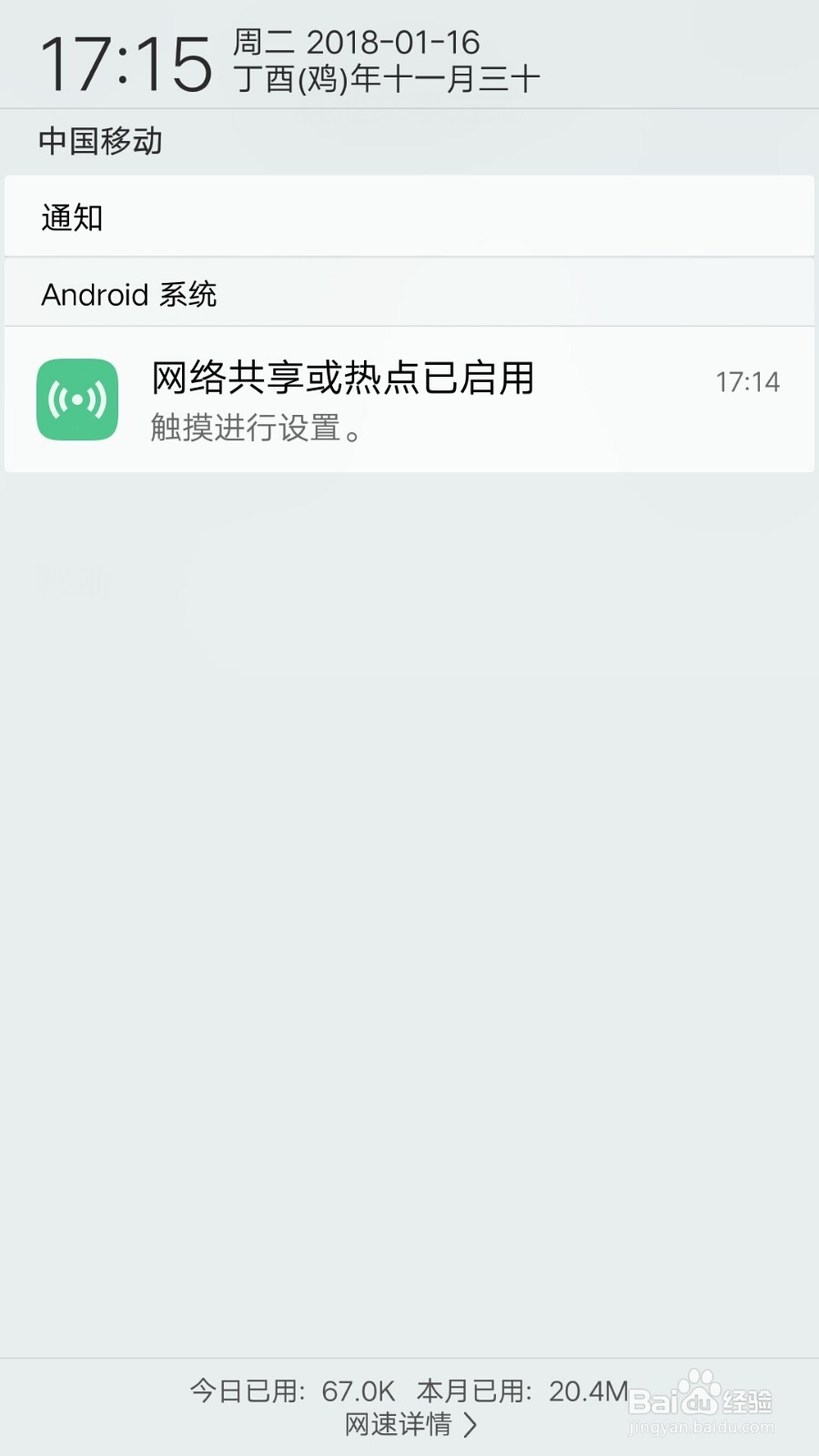
Task: Tap the 中国移动 carrier label
Action: [100, 143]
